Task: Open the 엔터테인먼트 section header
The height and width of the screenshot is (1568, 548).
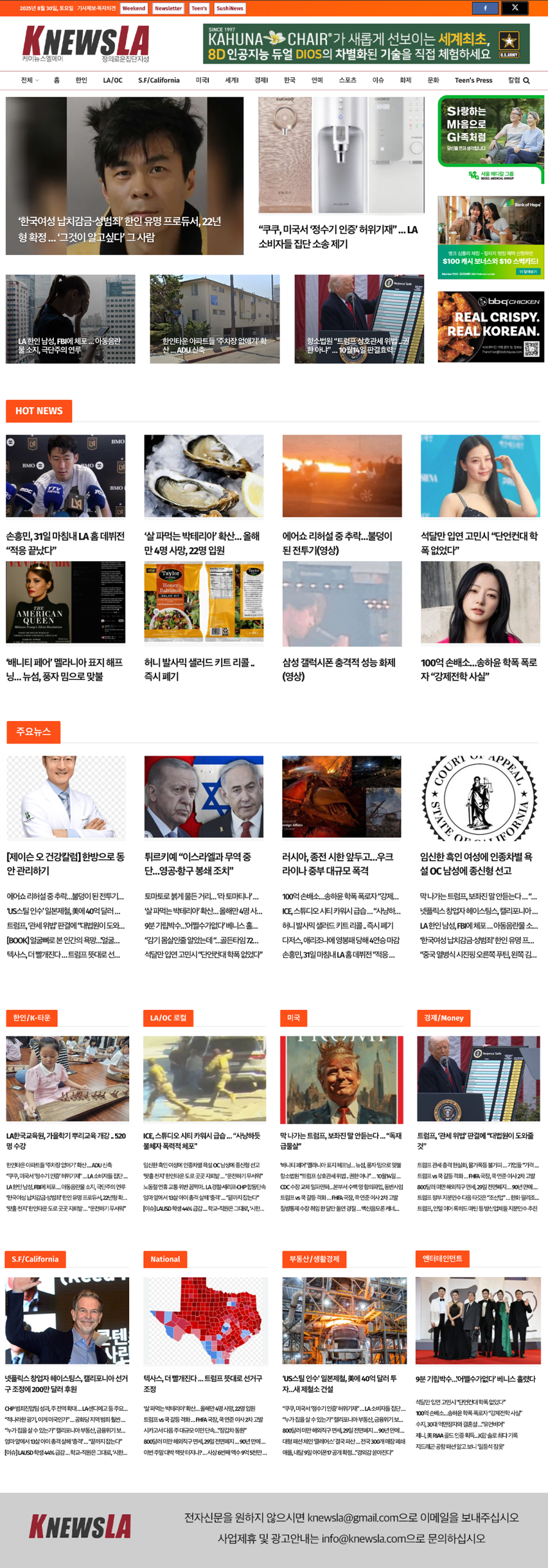Action: (x=442, y=1258)
